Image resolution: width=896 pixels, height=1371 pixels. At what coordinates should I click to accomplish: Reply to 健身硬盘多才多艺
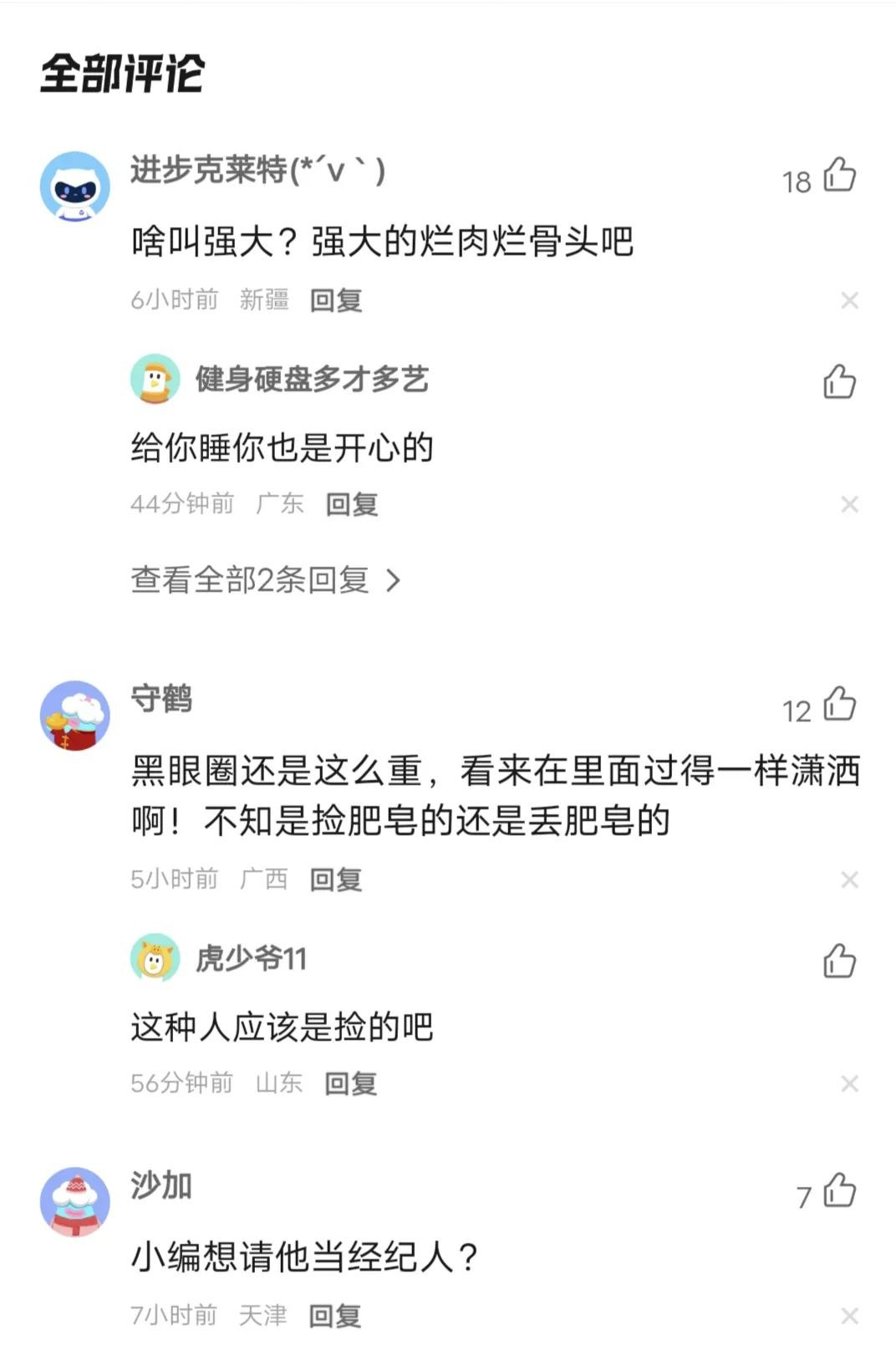(351, 504)
